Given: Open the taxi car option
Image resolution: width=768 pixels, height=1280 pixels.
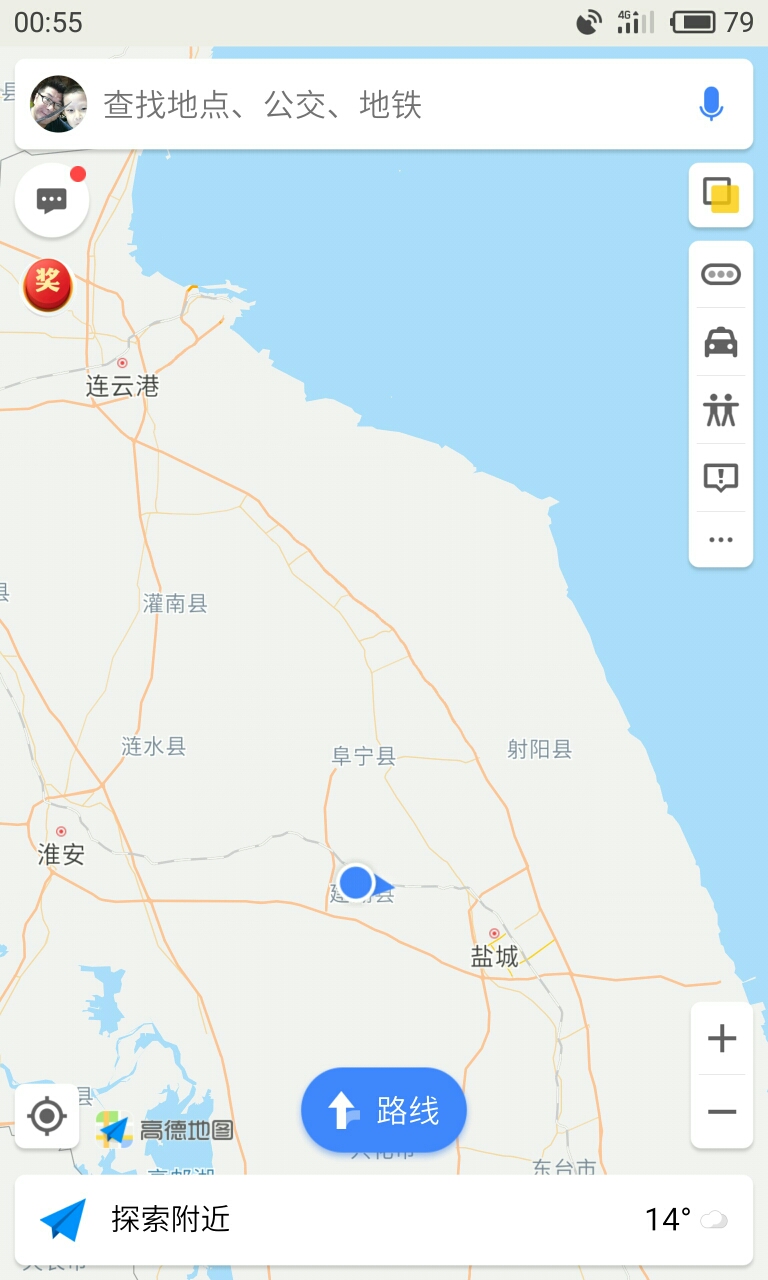Looking at the screenshot, I should point(720,342).
